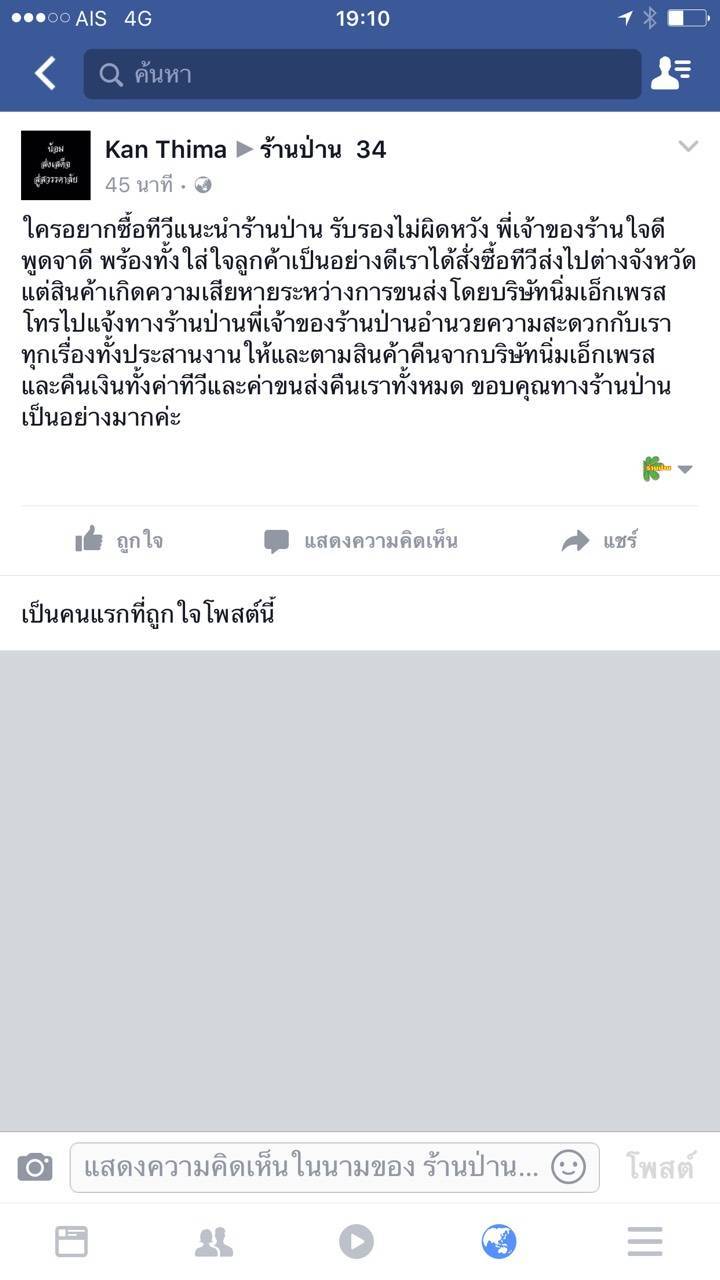Open the ค้นหา search field
Image resolution: width=720 pixels, height=1280 pixels.
(x=362, y=74)
